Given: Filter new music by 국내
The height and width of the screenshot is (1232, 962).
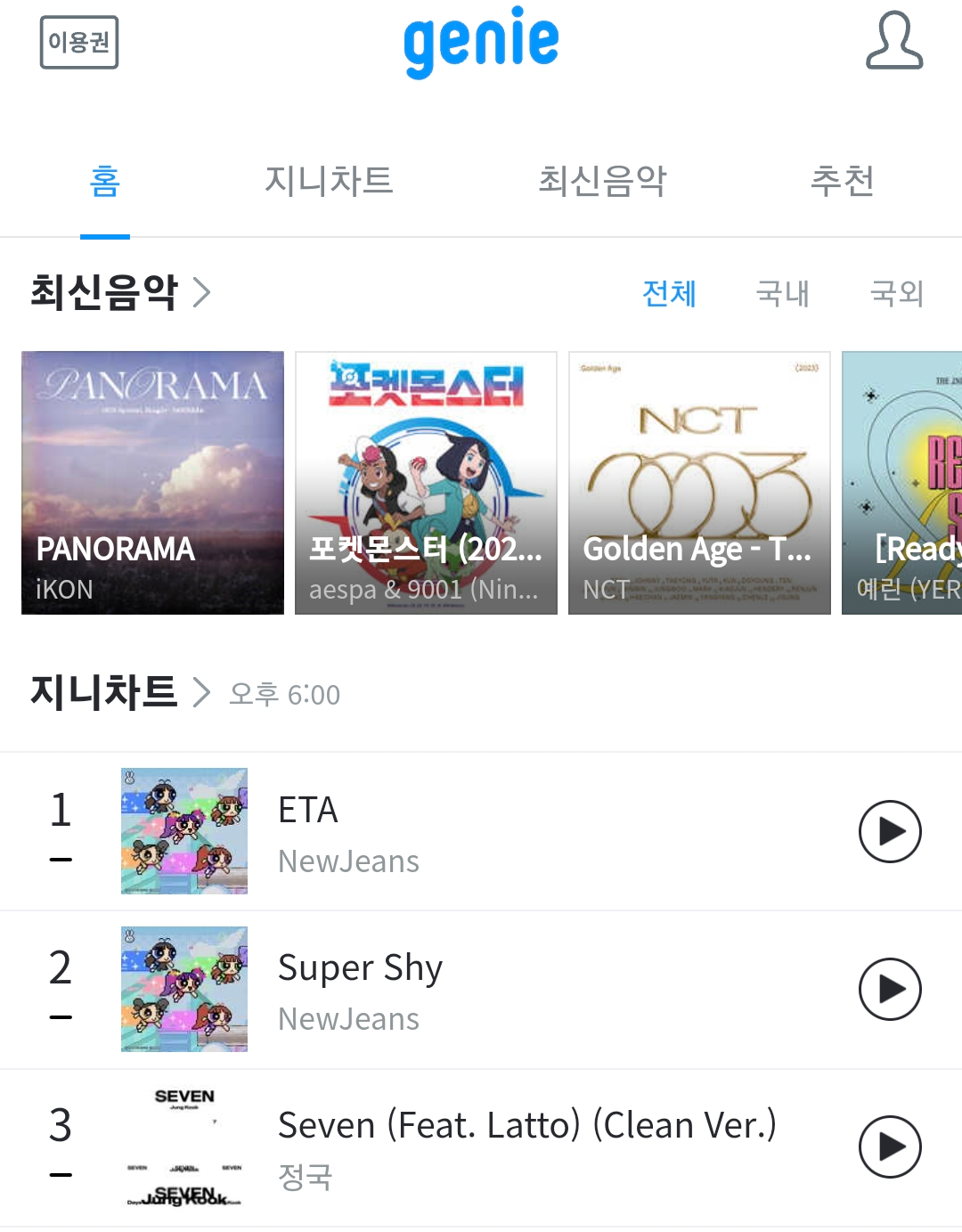Looking at the screenshot, I should point(782,293).
